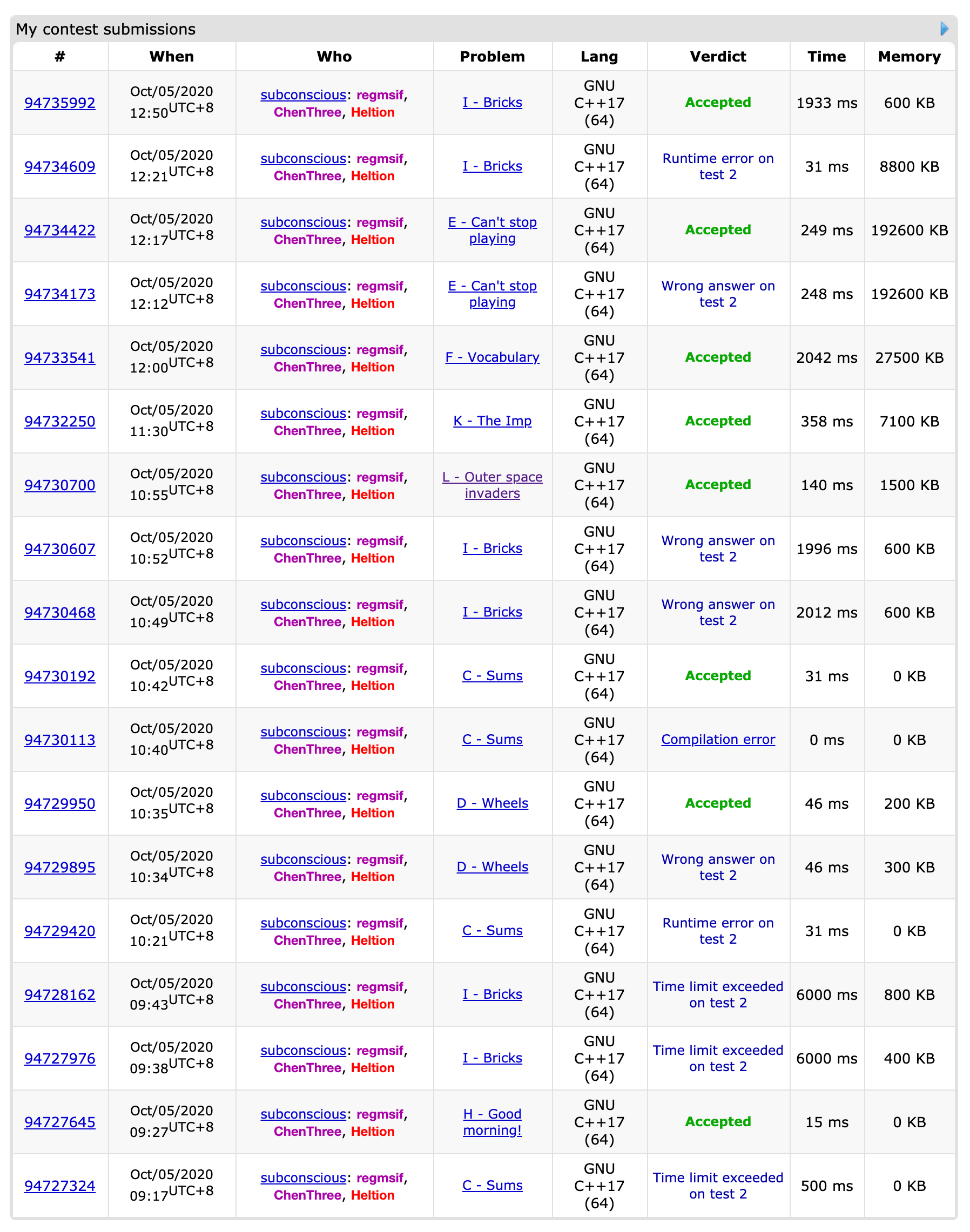
Task: Open submission 94732250
Action: coord(59,421)
